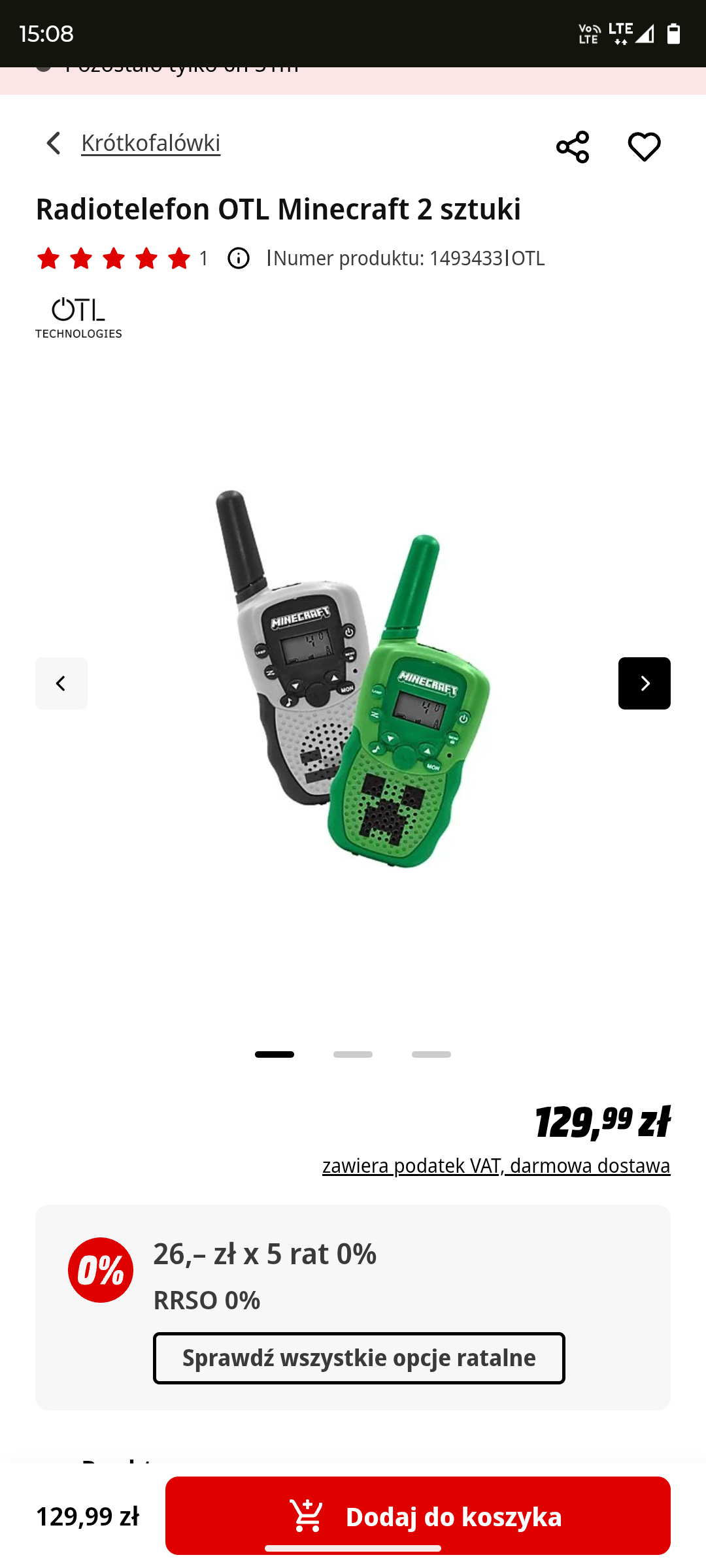
Task: Open the rating info icon
Action: 239,258
